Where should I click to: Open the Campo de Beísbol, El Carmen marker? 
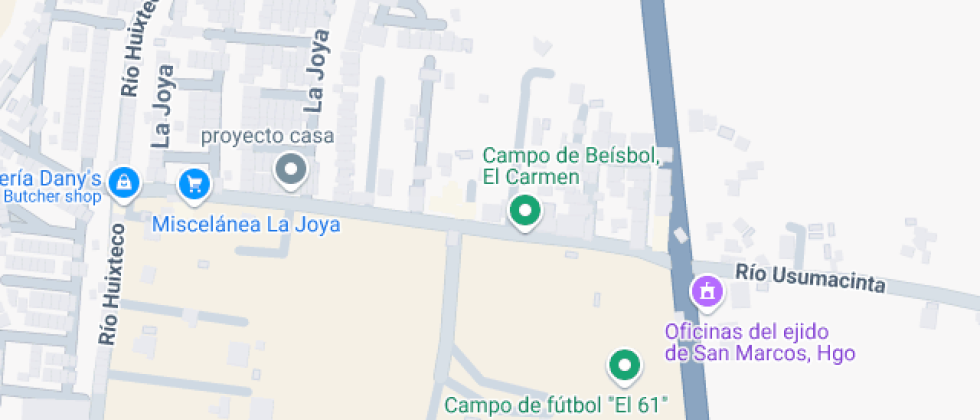(524, 211)
